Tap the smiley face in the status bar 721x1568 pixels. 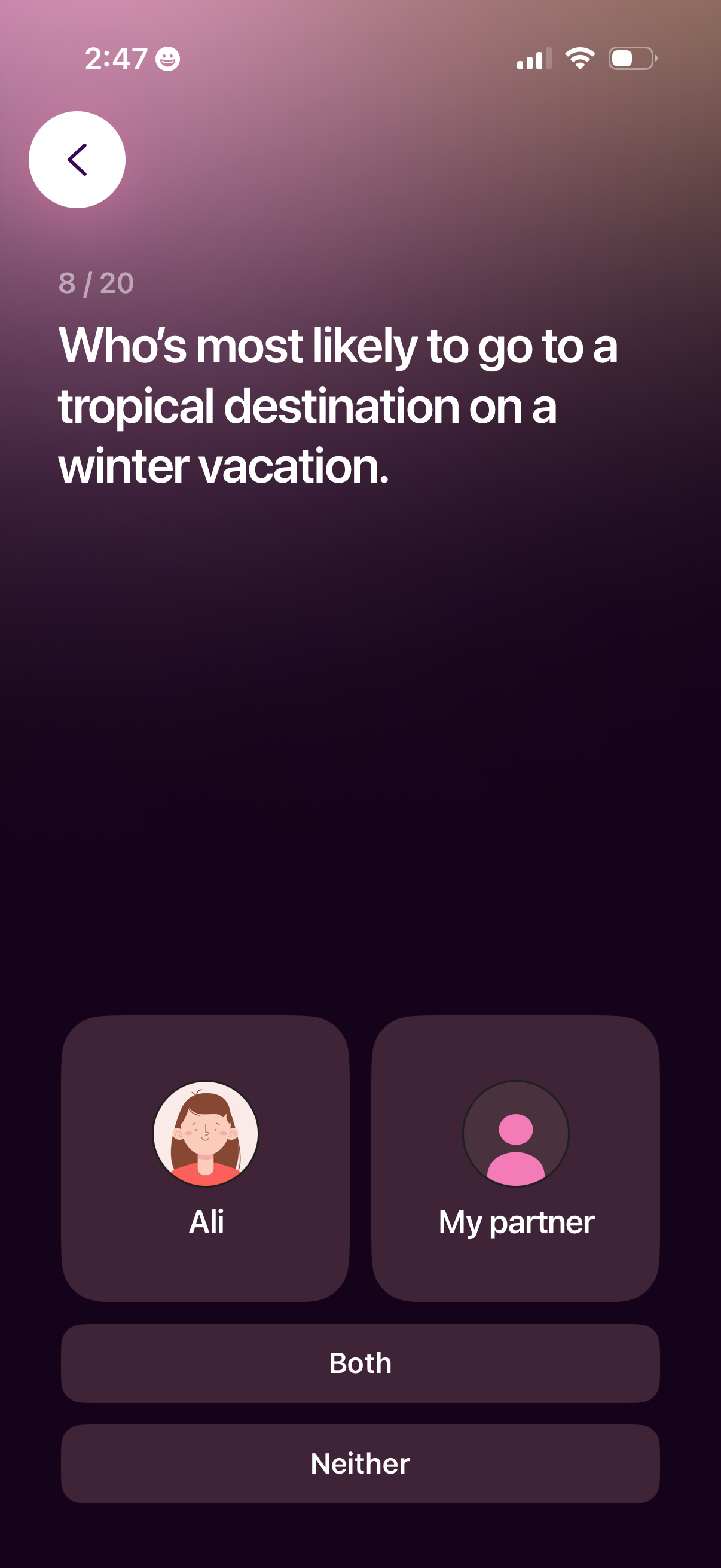169,58
